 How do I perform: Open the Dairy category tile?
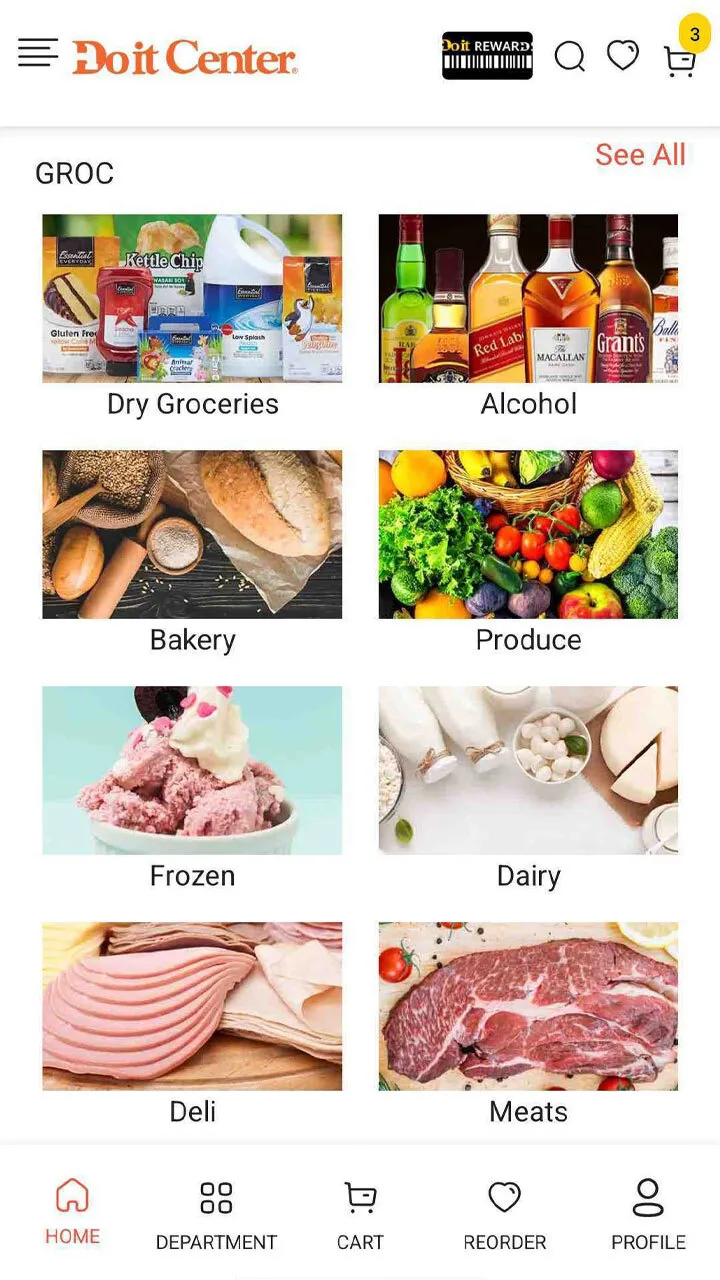[528, 789]
